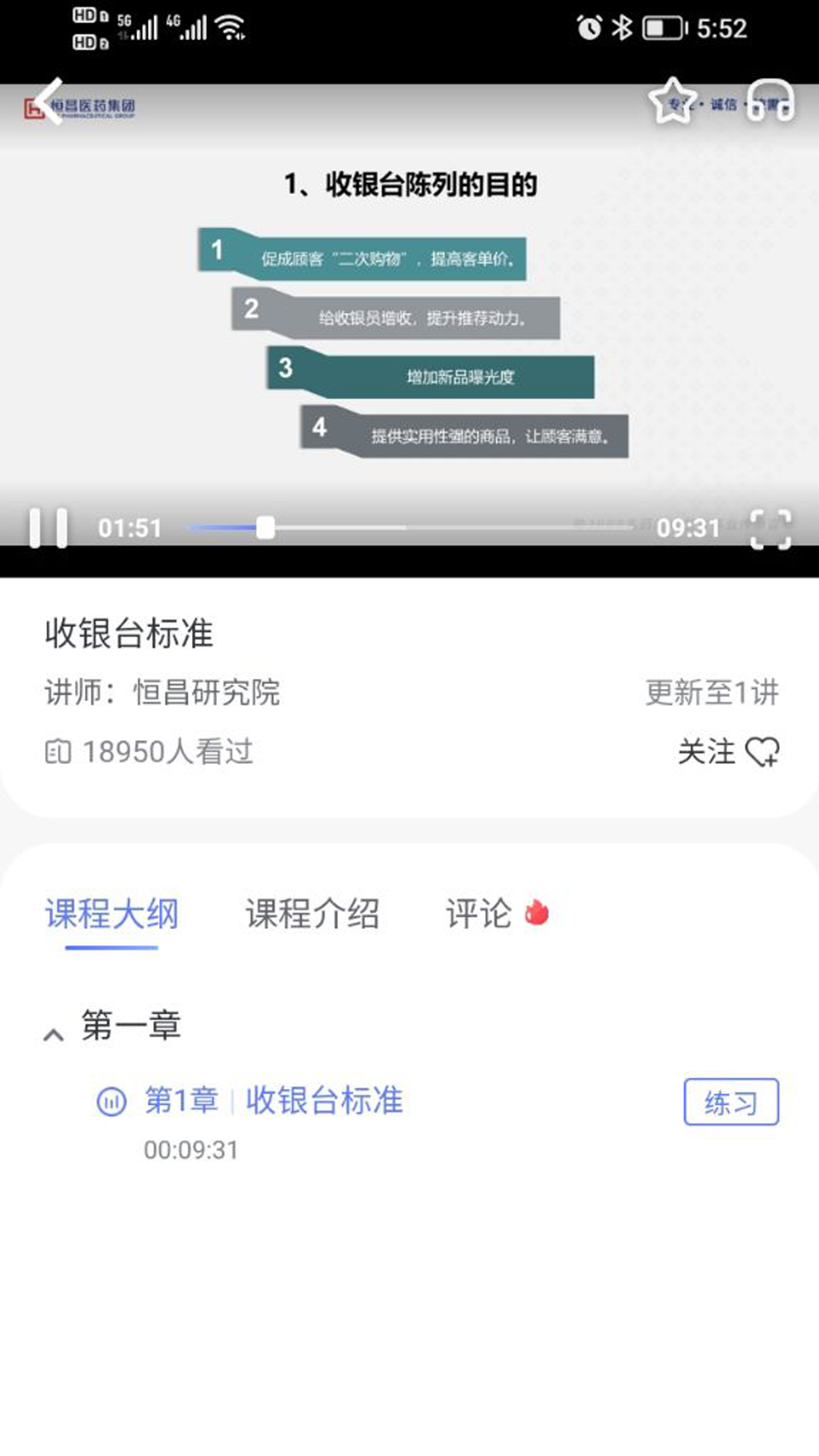The width and height of the screenshot is (819, 1456).
Task: Pause the video playback
Action: pyautogui.click(x=48, y=528)
